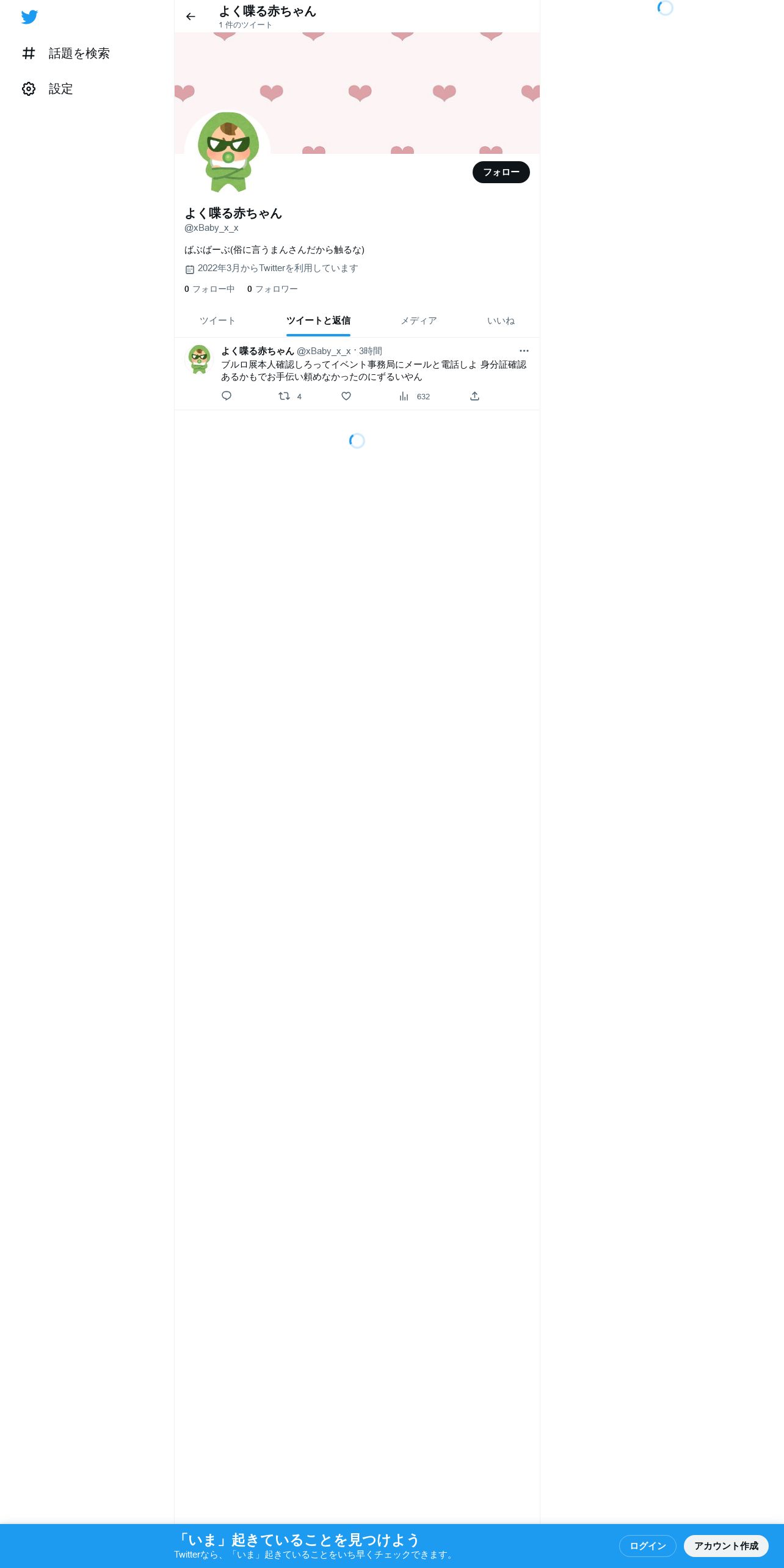Select the ツイートと返信 tab
The width and height of the screenshot is (784, 1568).
click(318, 321)
